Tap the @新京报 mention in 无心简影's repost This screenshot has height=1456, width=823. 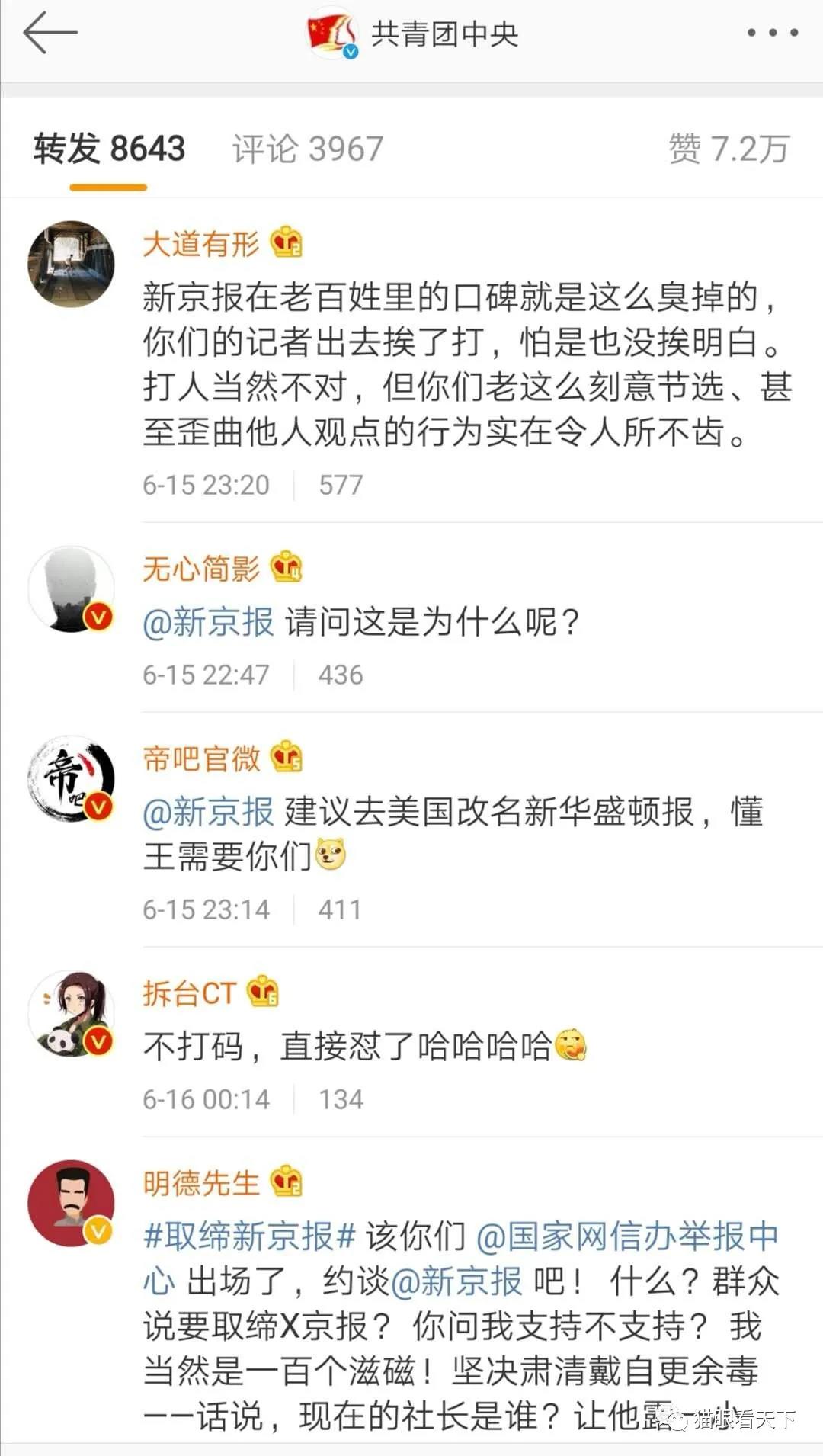(209, 623)
